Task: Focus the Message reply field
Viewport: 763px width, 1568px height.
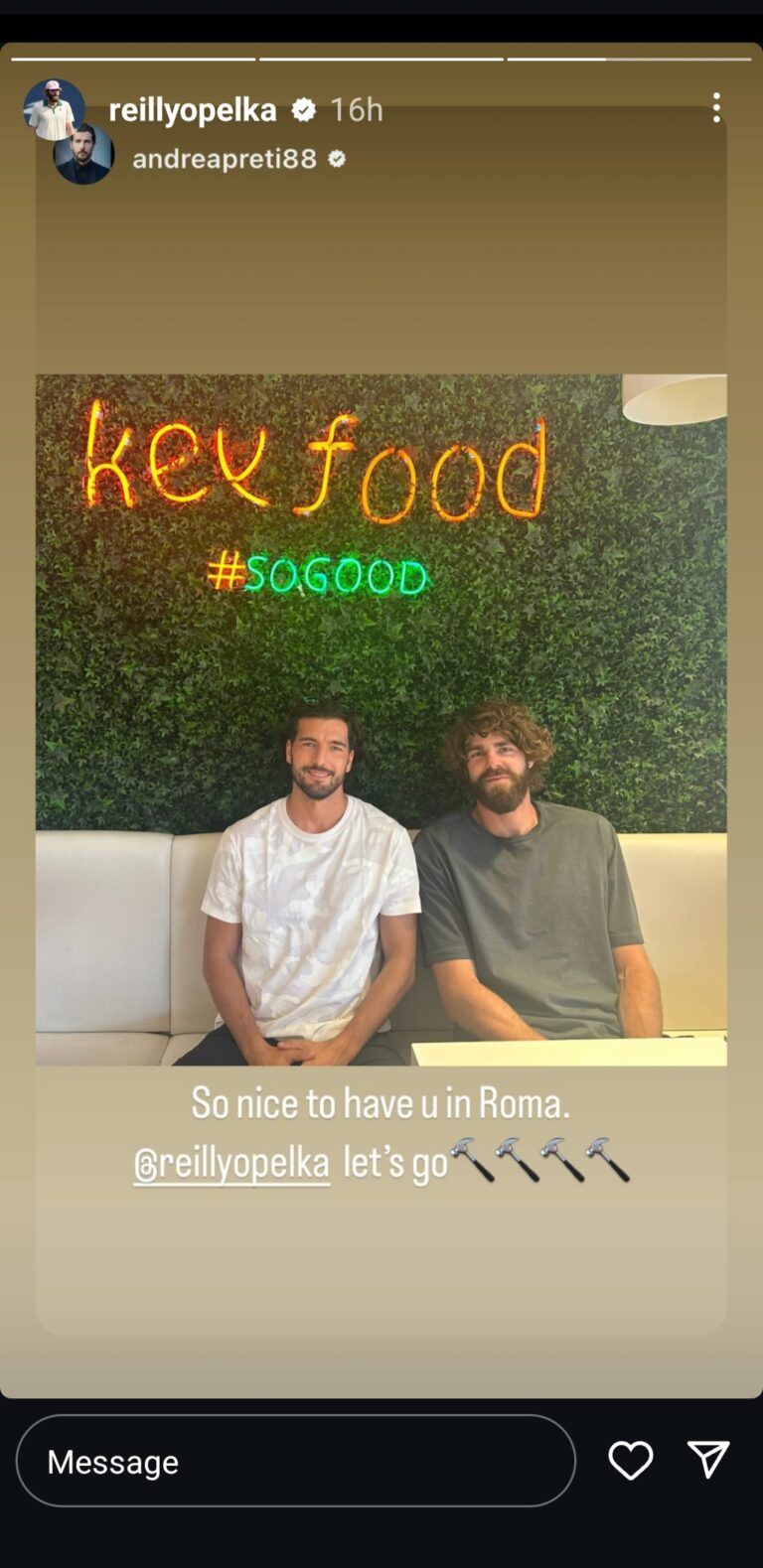Action: [x=295, y=1461]
